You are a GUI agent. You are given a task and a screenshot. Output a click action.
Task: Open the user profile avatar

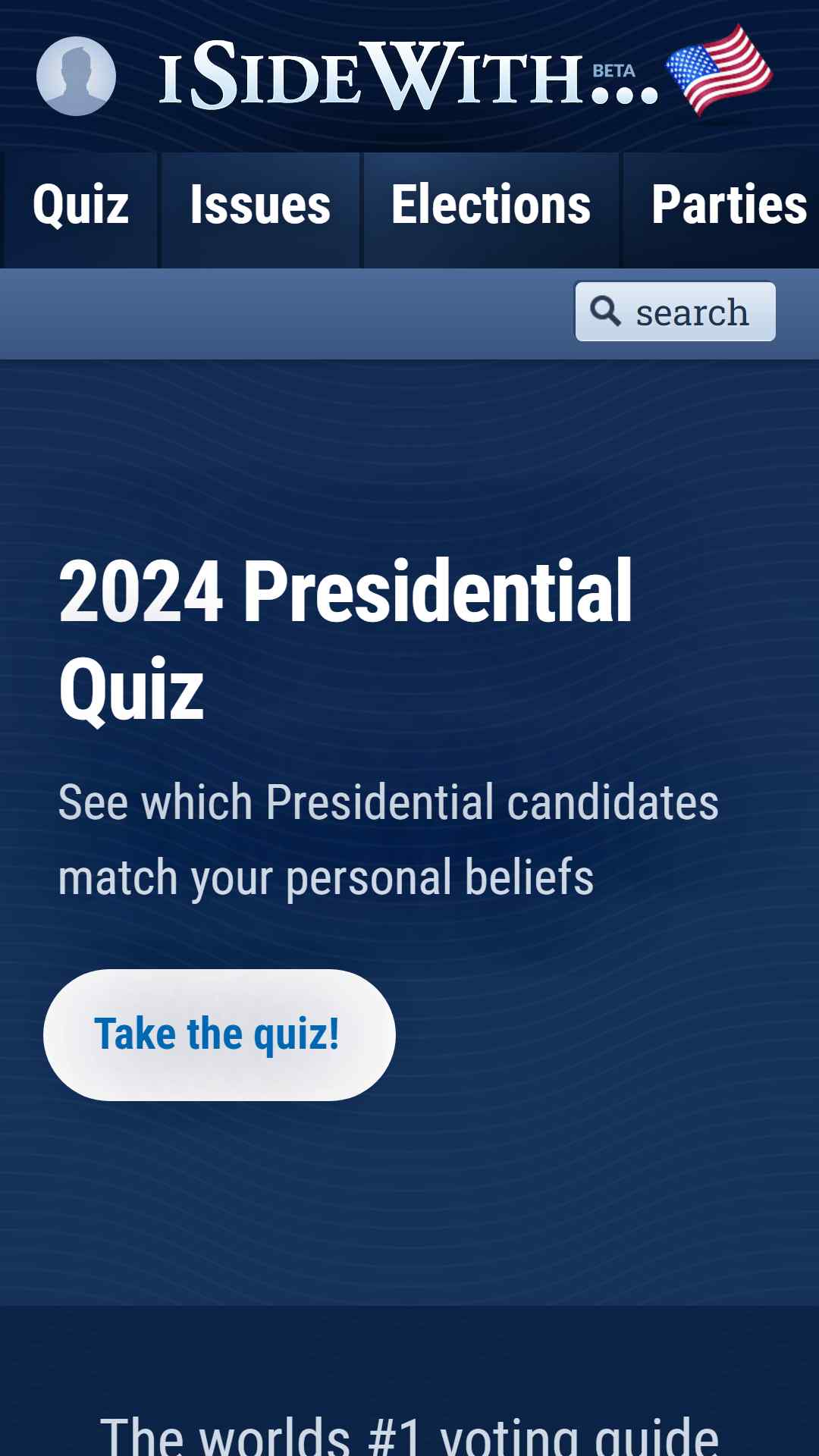[x=76, y=76]
